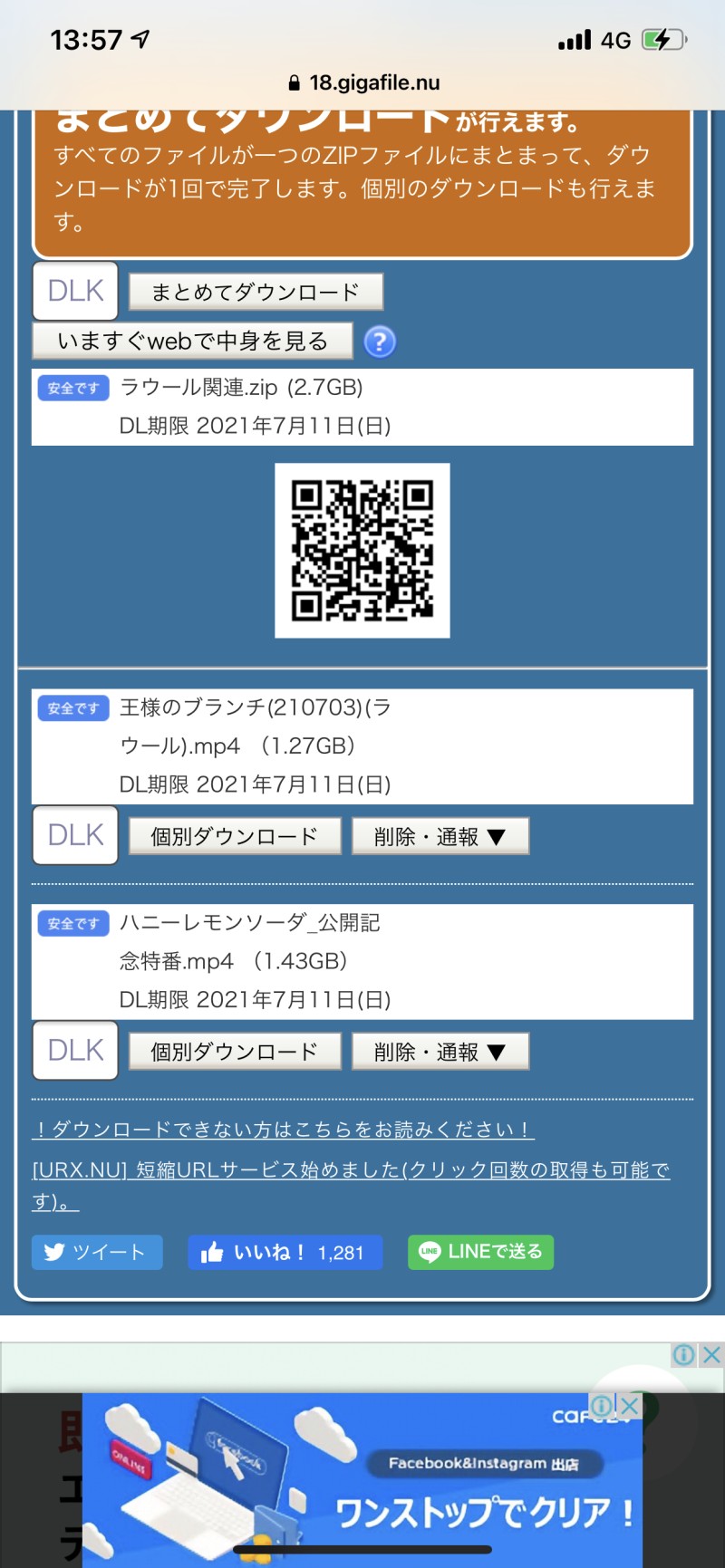Viewport: 725px width, 1568px height.
Task: Download 王様のブランチ file with 個別ダウンロード
Action: [x=235, y=835]
